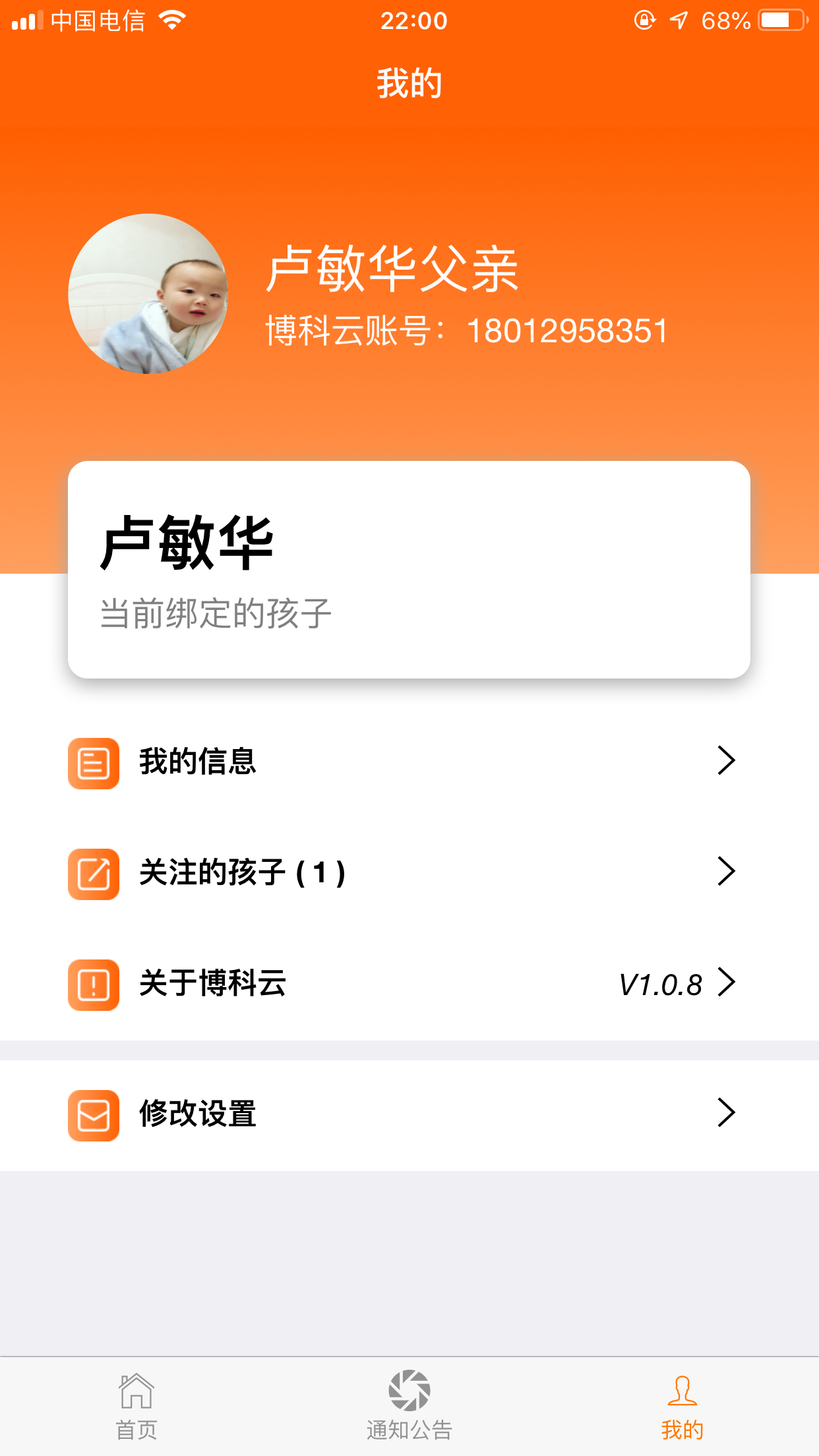Tap the profile avatar photo
Viewport: 819px width, 1456px height.
pos(148,294)
